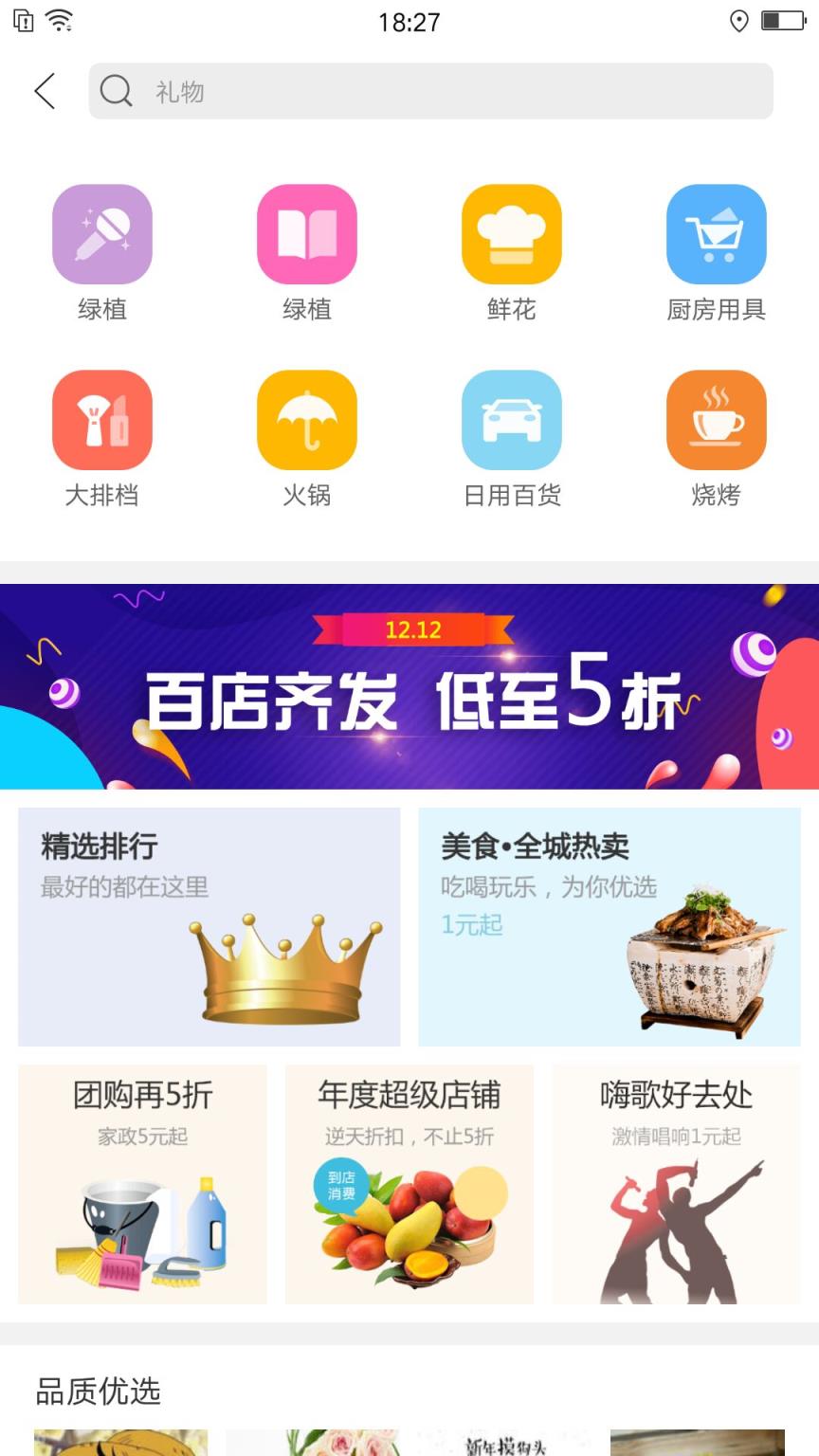Screen dimensions: 819x1456
Task: Visit 嗨歌好去处 karaoke section
Action: [675, 1183]
